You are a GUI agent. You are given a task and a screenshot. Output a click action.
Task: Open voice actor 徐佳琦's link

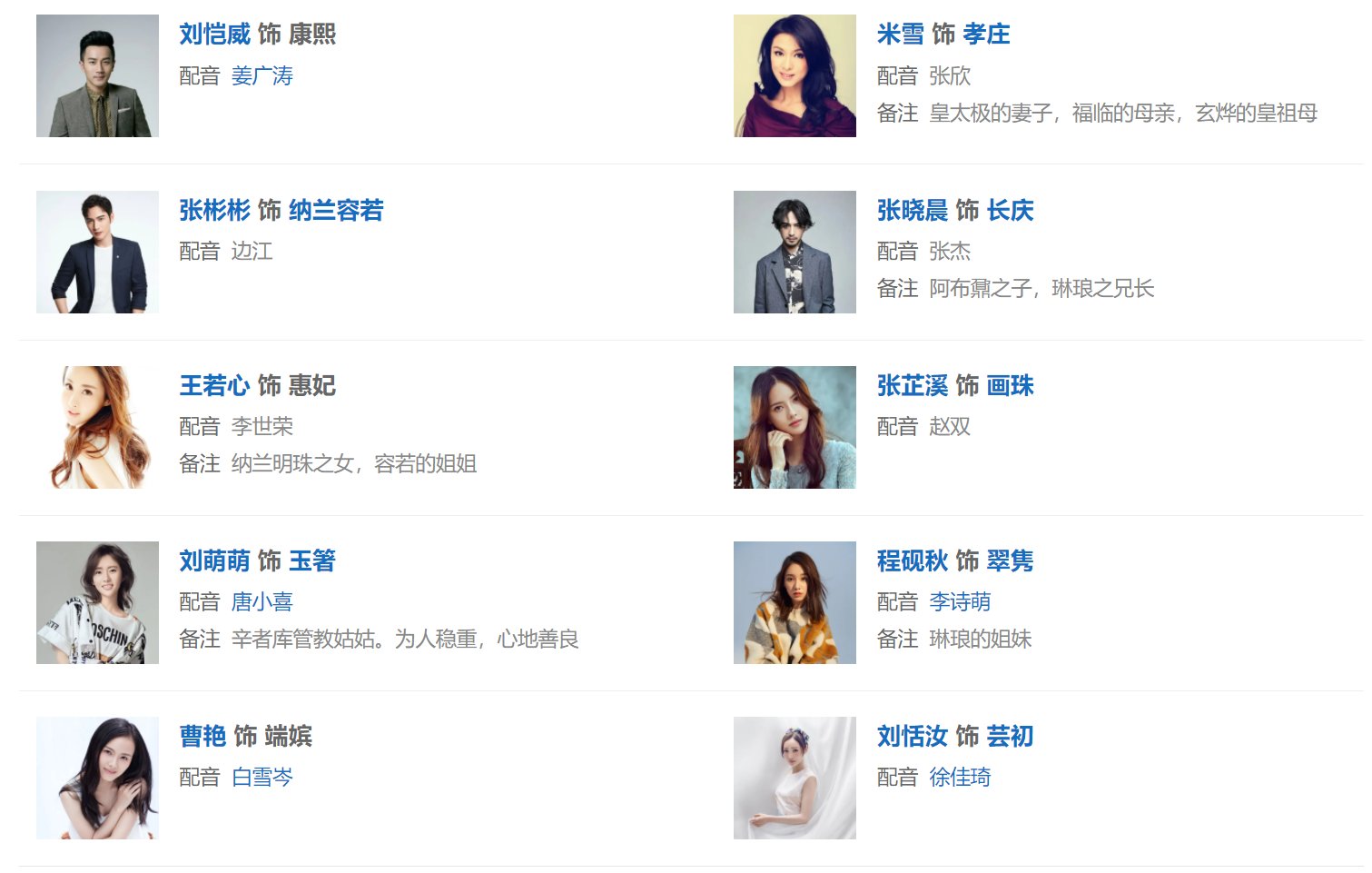pos(959,778)
